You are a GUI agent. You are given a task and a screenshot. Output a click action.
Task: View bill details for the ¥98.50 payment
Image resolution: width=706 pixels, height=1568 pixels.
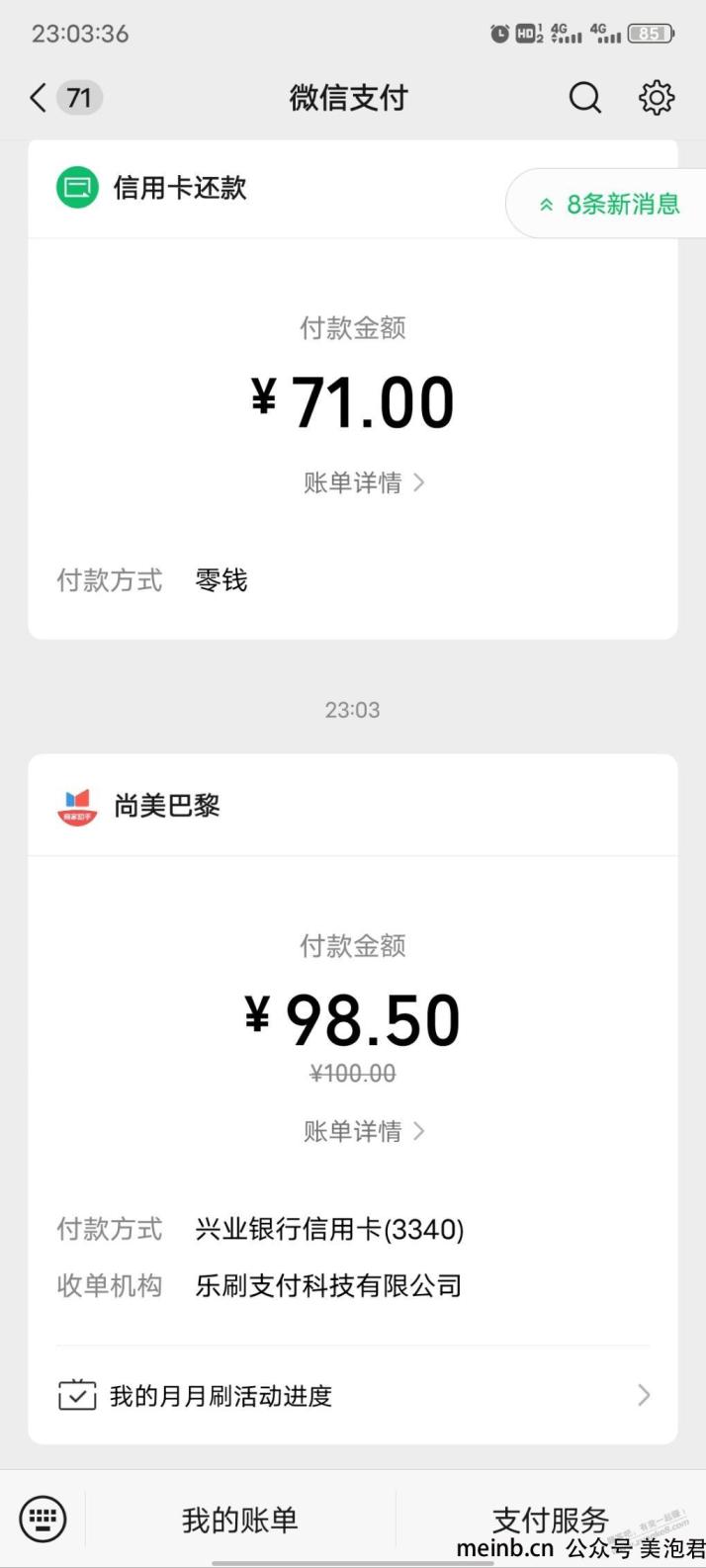pos(364,1131)
